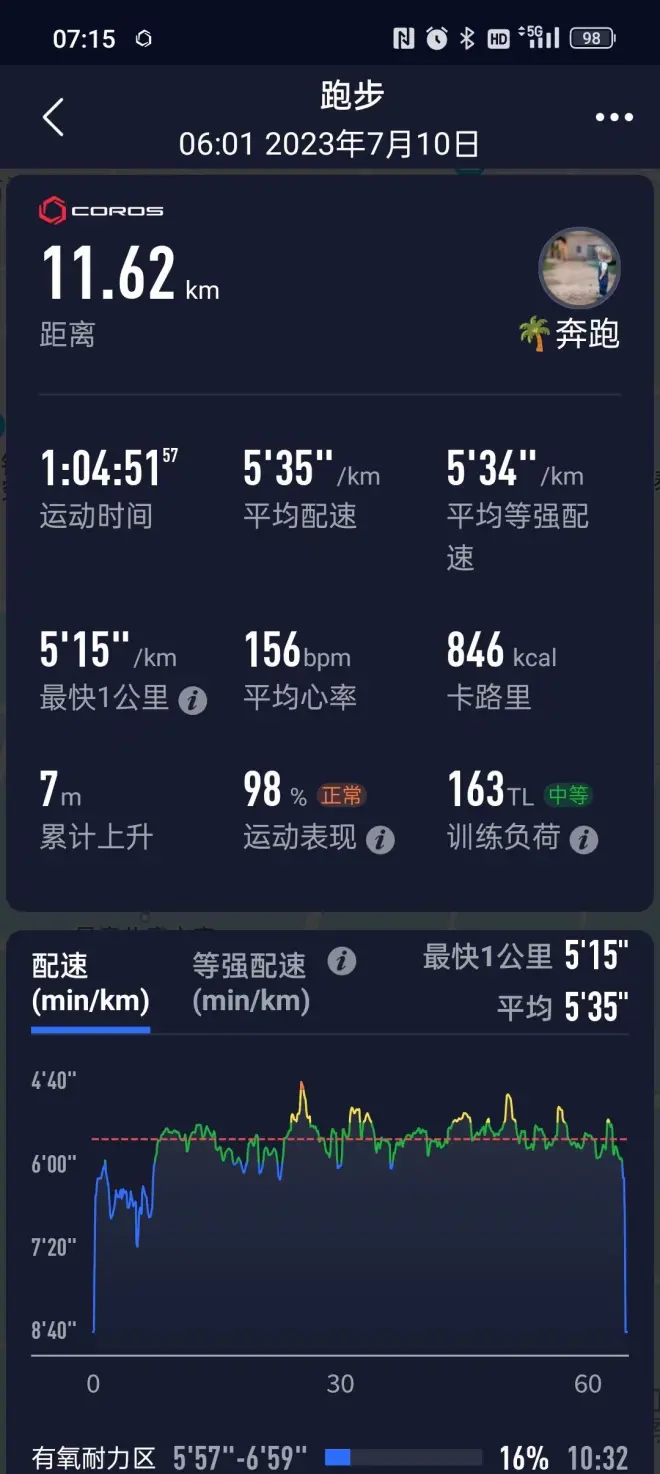Show info about 等强配速 chart

(342, 962)
